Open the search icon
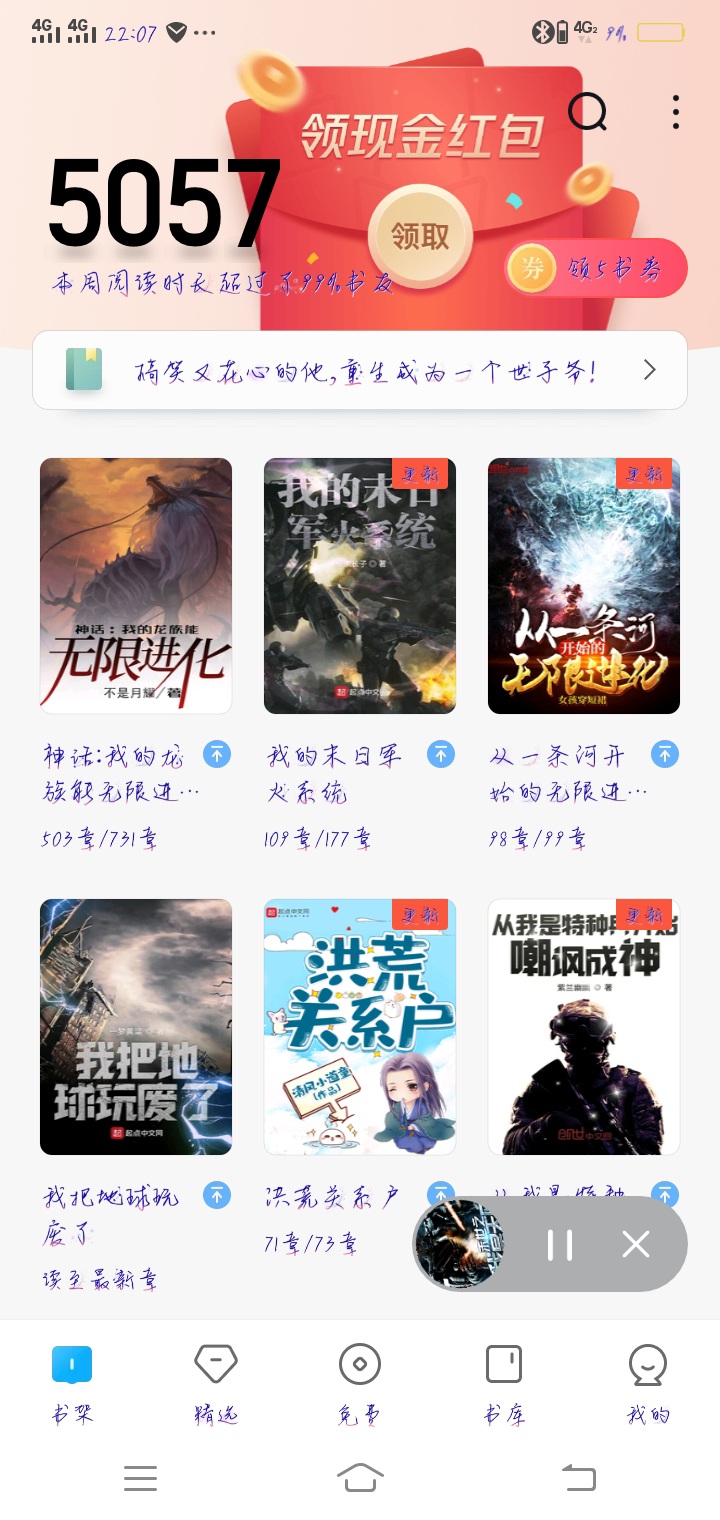Image resolution: width=720 pixels, height=1520 pixels. pyautogui.click(x=588, y=112)
